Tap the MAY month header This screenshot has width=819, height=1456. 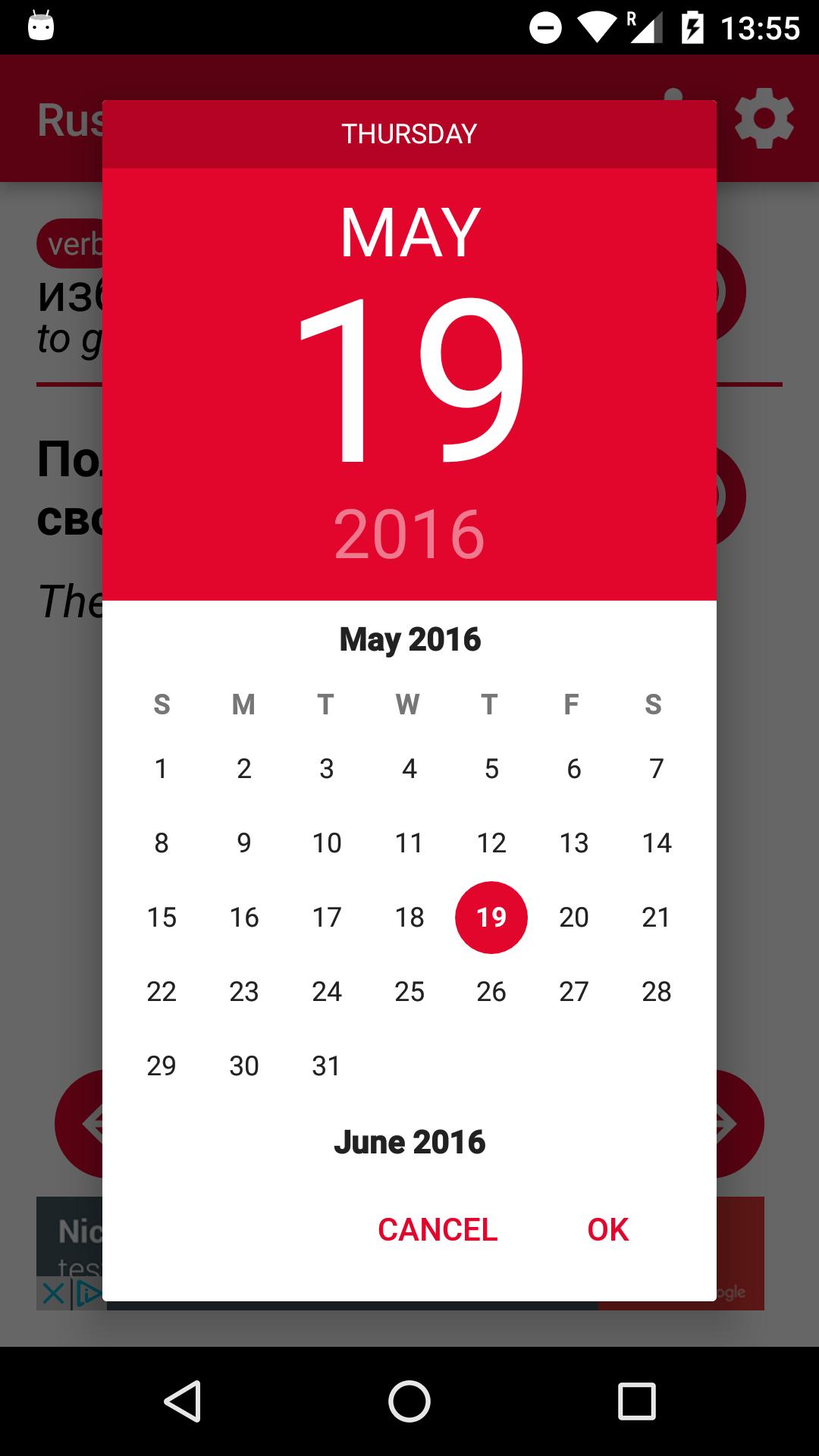click(409, 233)
